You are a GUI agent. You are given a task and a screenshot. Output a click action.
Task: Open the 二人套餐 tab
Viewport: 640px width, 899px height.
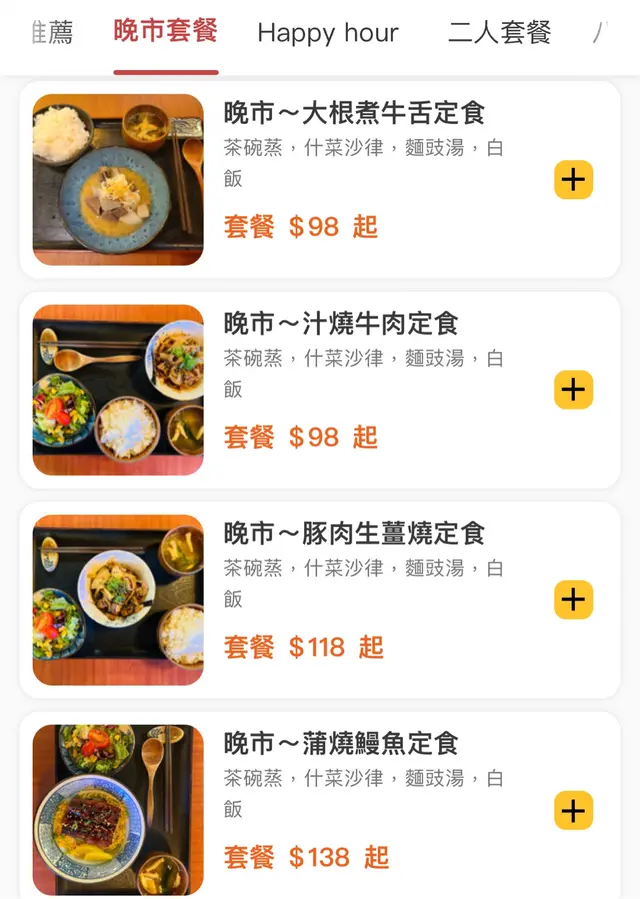pos(499,33)
